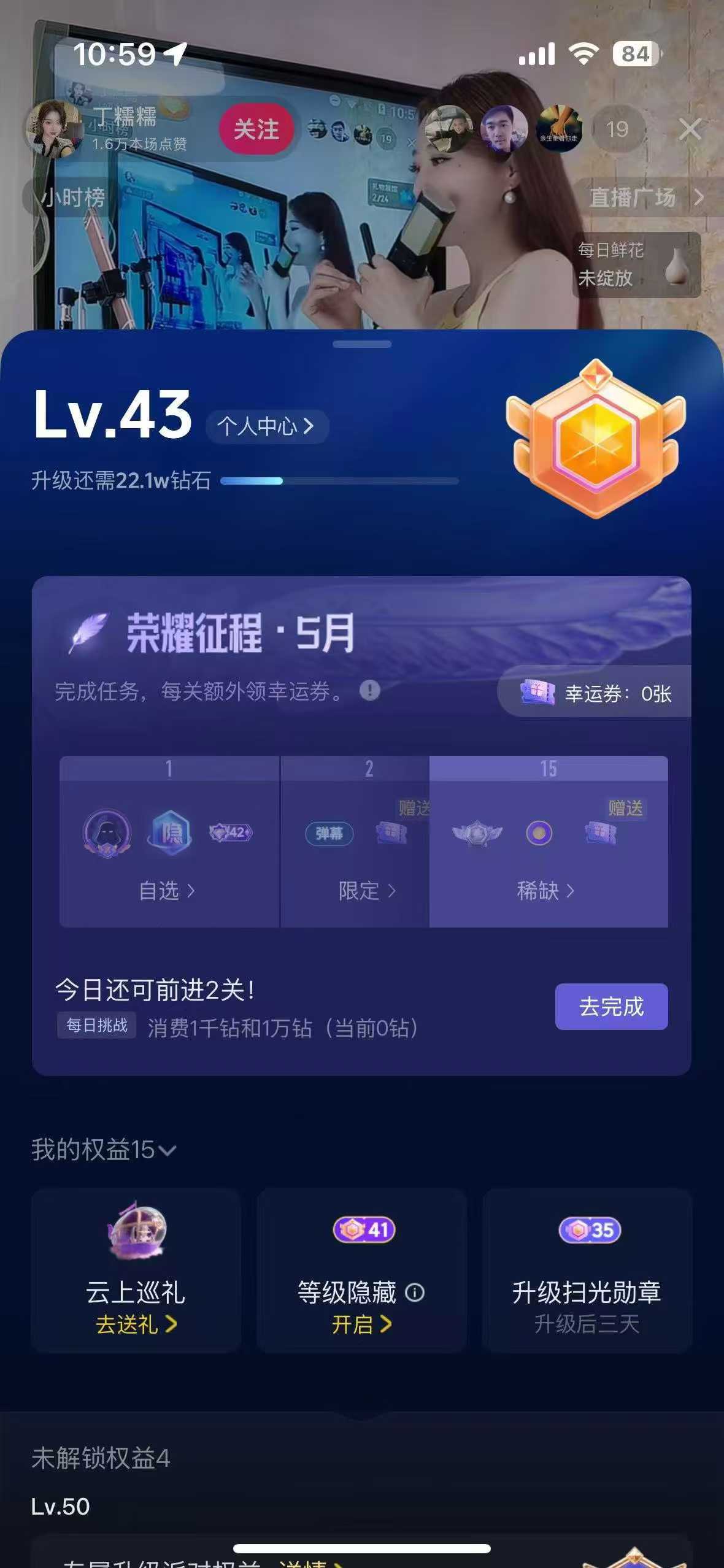Open the 每日鲜花 daily flower widget
The image size is (724, 1568).
[x=636, y=265]
